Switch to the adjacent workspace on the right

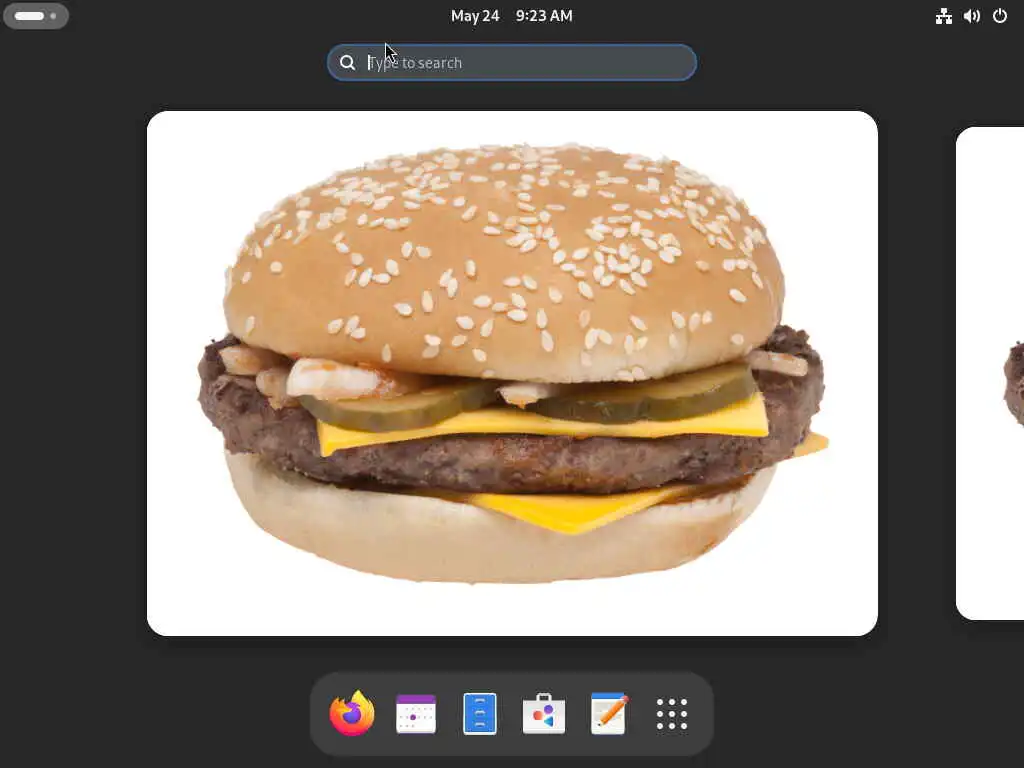tap(992, 373)
